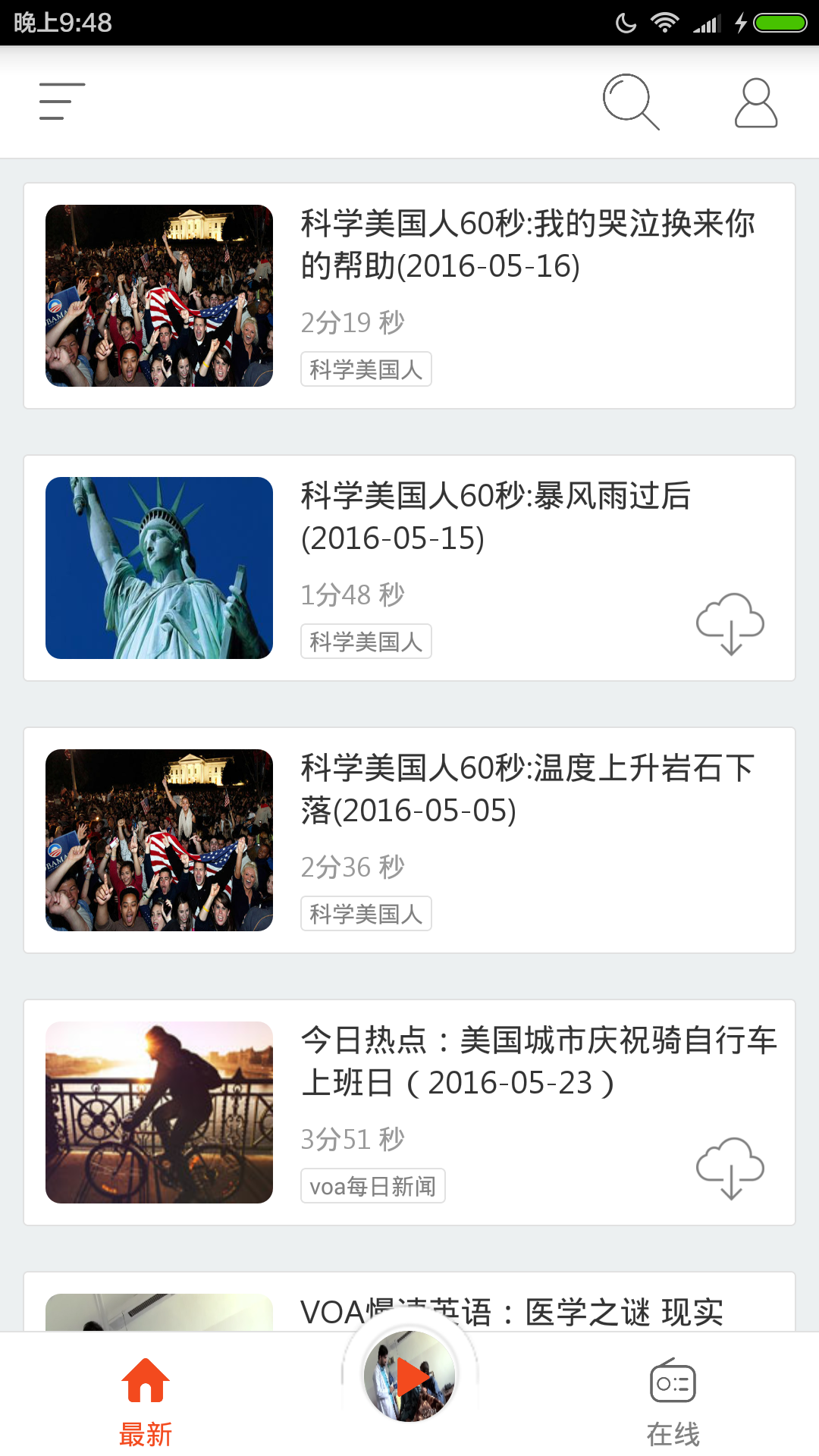Open the user profile icon
This screenshot has width=819, height=1456.
[755, 102]
